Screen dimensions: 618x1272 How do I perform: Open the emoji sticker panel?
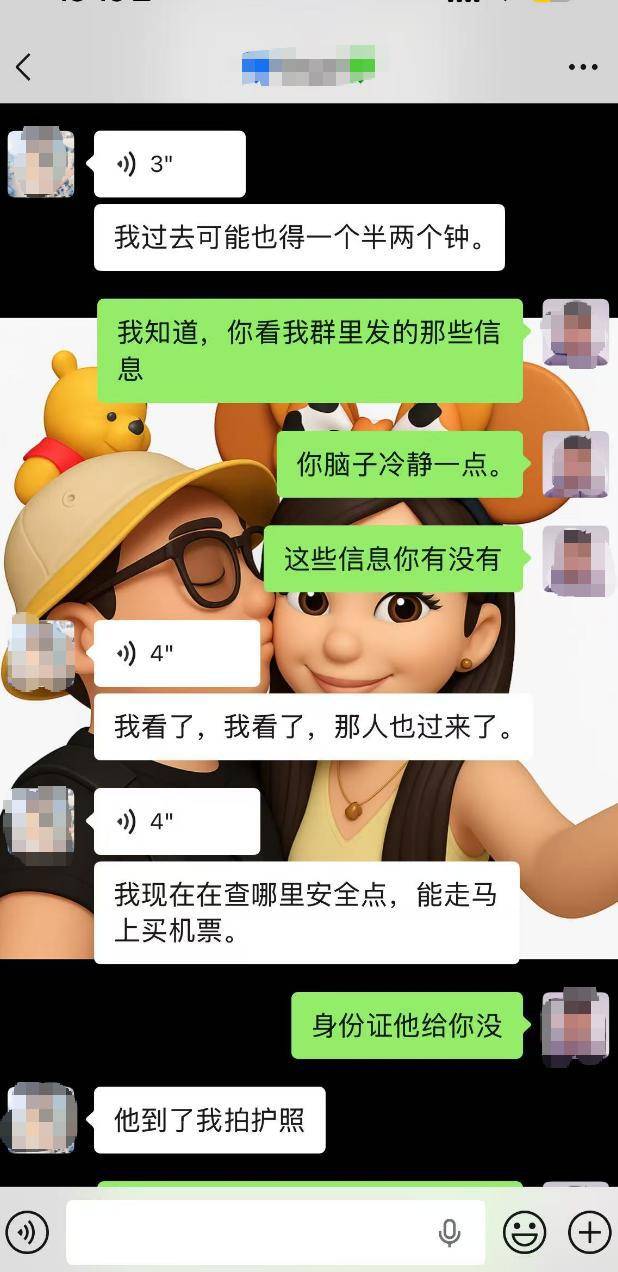(x=524, y=1232)
